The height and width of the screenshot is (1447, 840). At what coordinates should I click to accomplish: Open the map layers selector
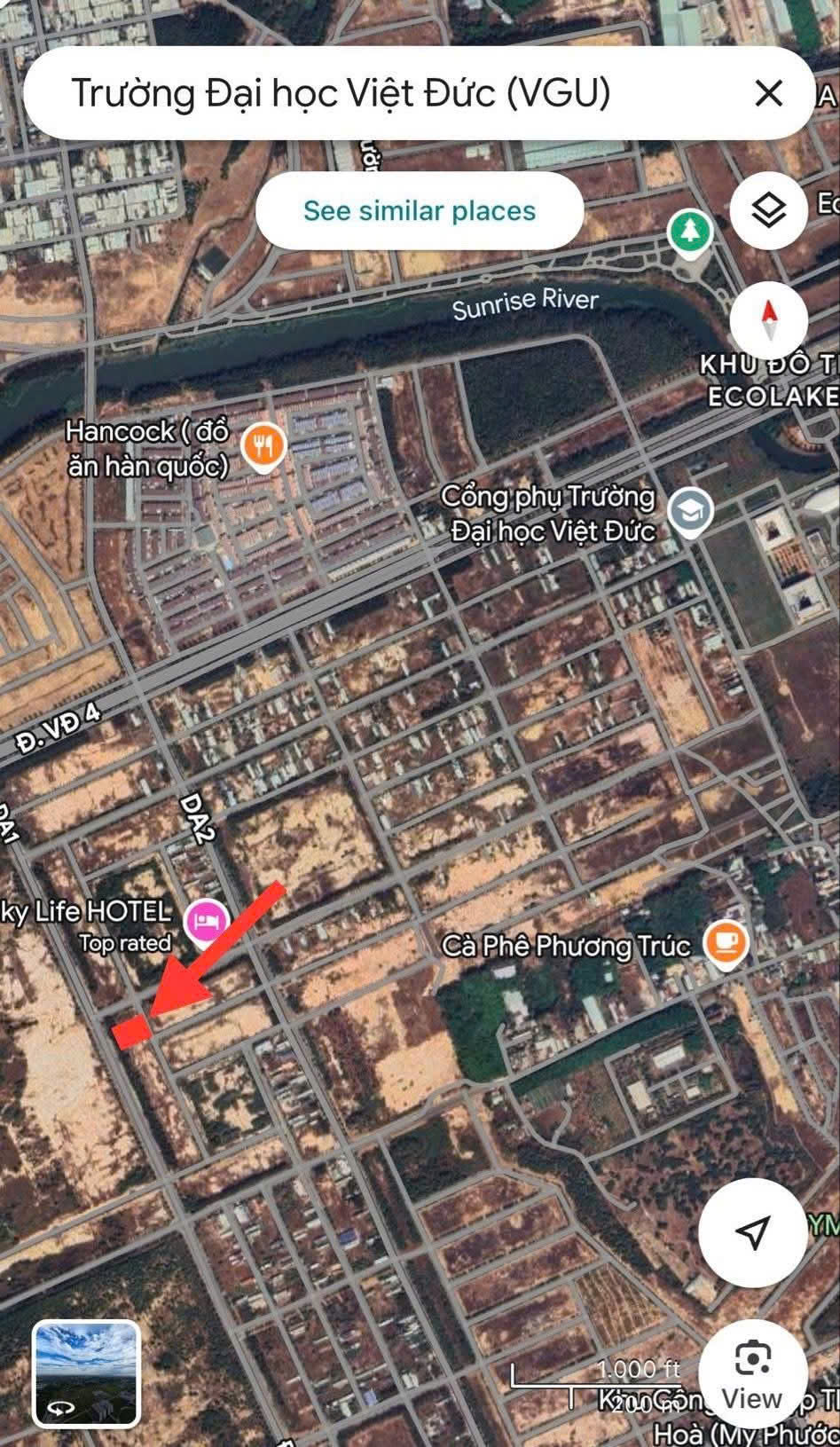(x=768, y=211)
